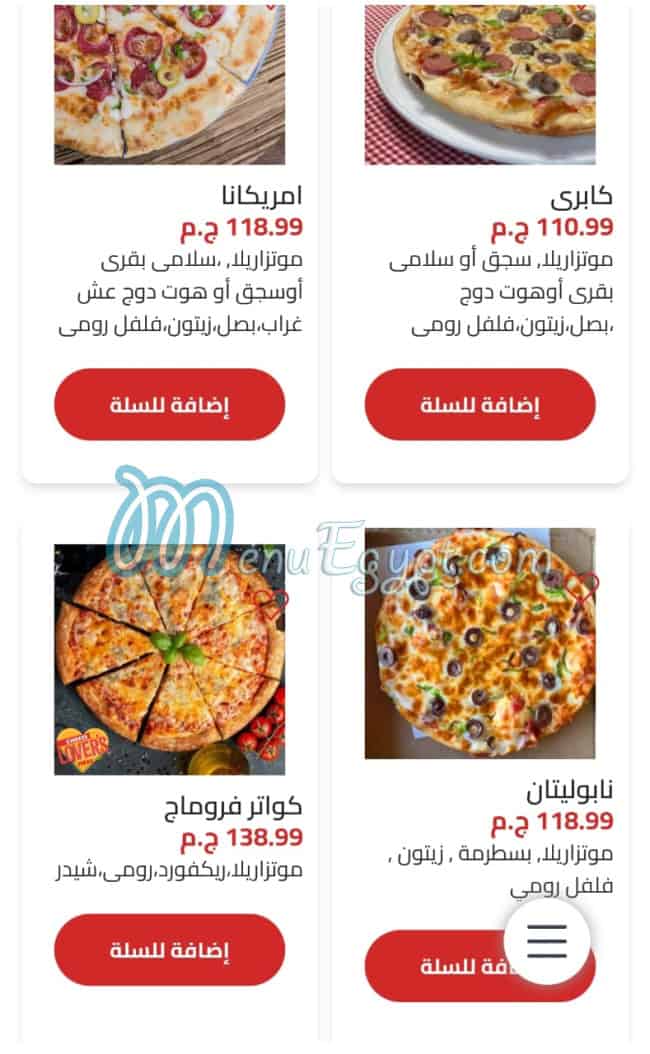The width and height of the screenshot is (650, 1054).
Task: Open the امريكانا pizza photo
Action: pos(169,85)
